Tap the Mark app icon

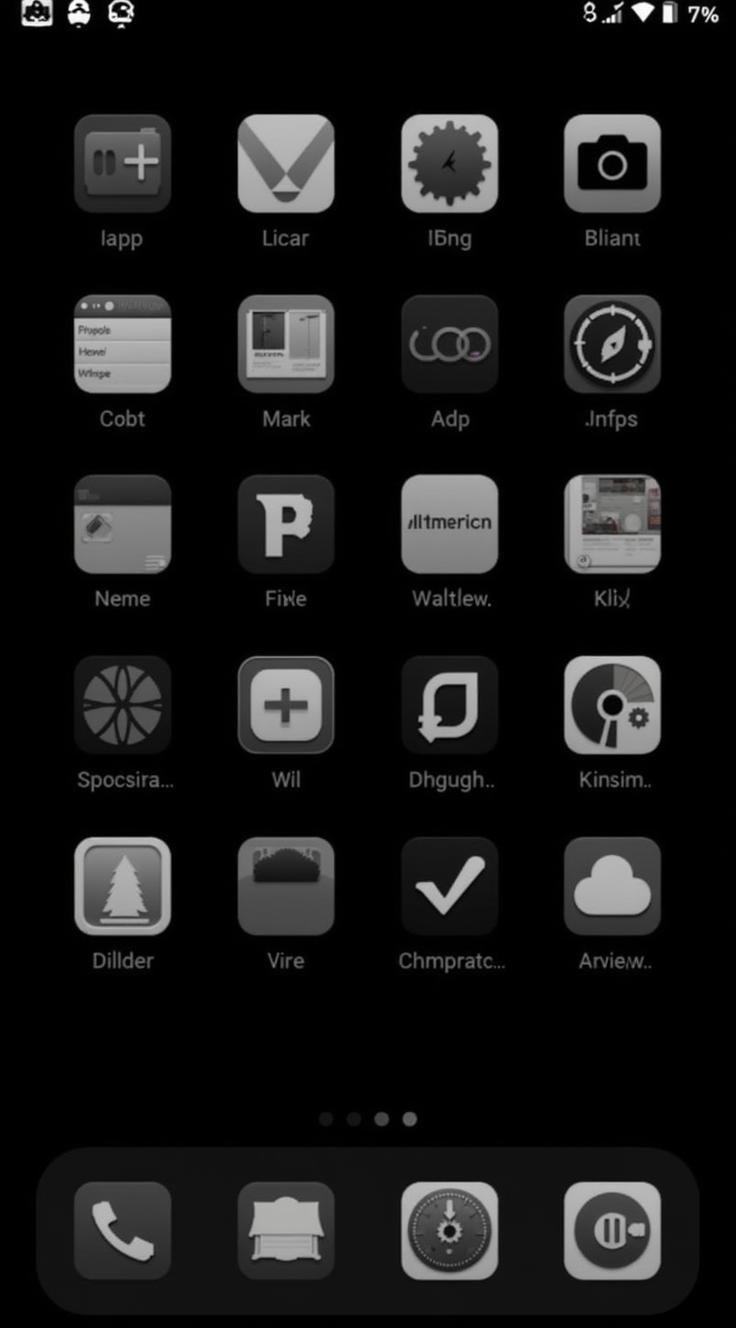286,343
